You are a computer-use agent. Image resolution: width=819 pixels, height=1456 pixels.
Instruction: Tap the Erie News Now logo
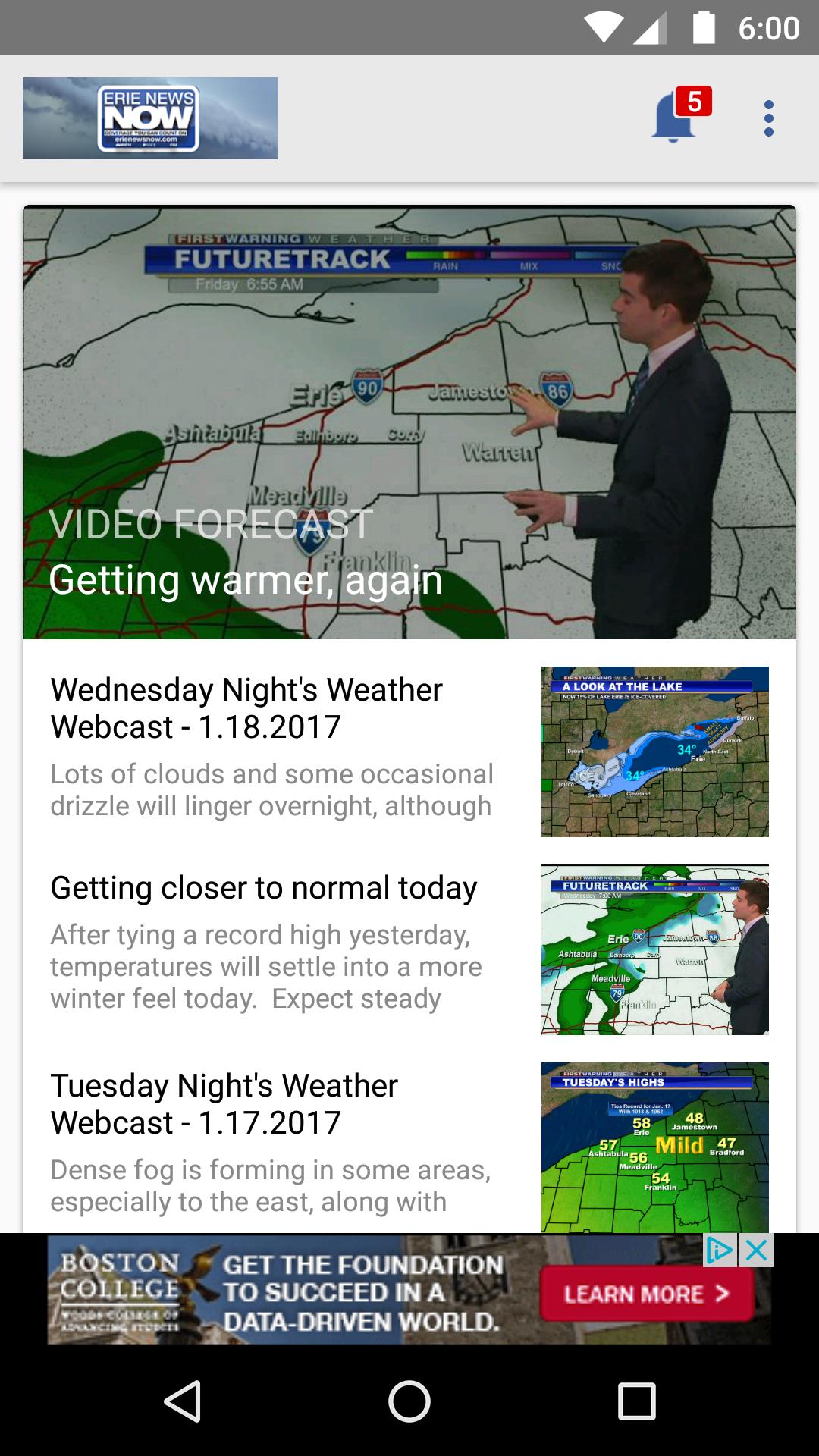click(149, 118)
